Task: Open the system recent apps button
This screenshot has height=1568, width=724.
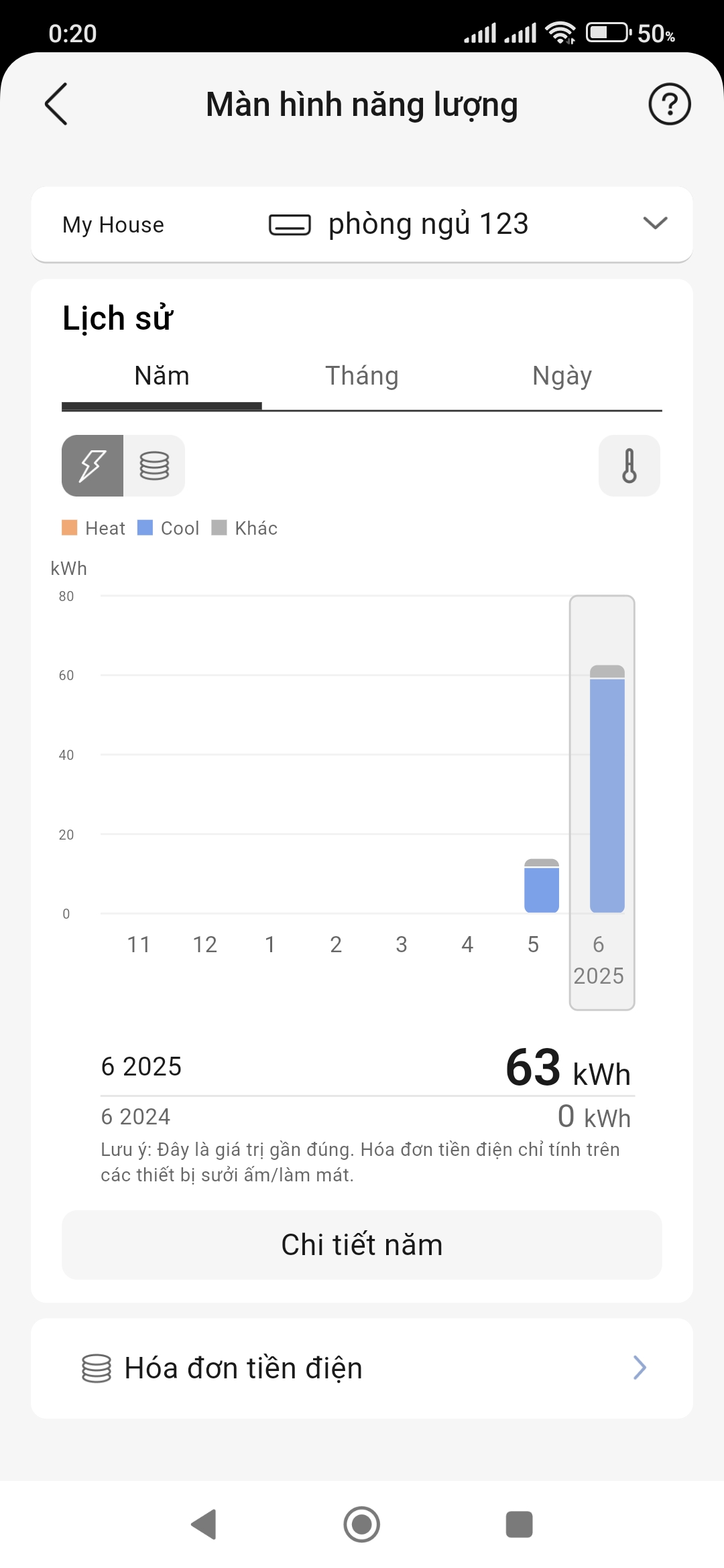Action: [x=519, y=1524]
